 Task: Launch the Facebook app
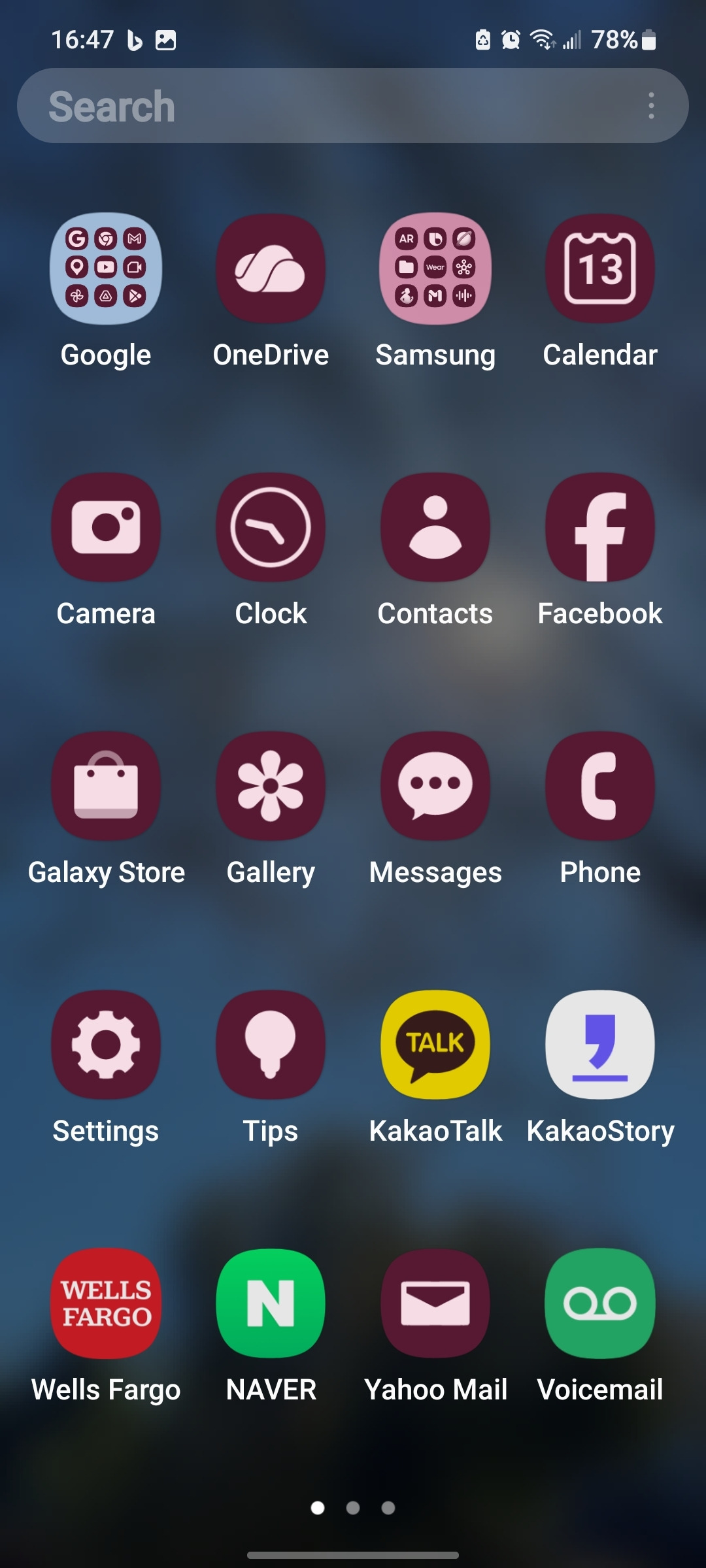599,528
